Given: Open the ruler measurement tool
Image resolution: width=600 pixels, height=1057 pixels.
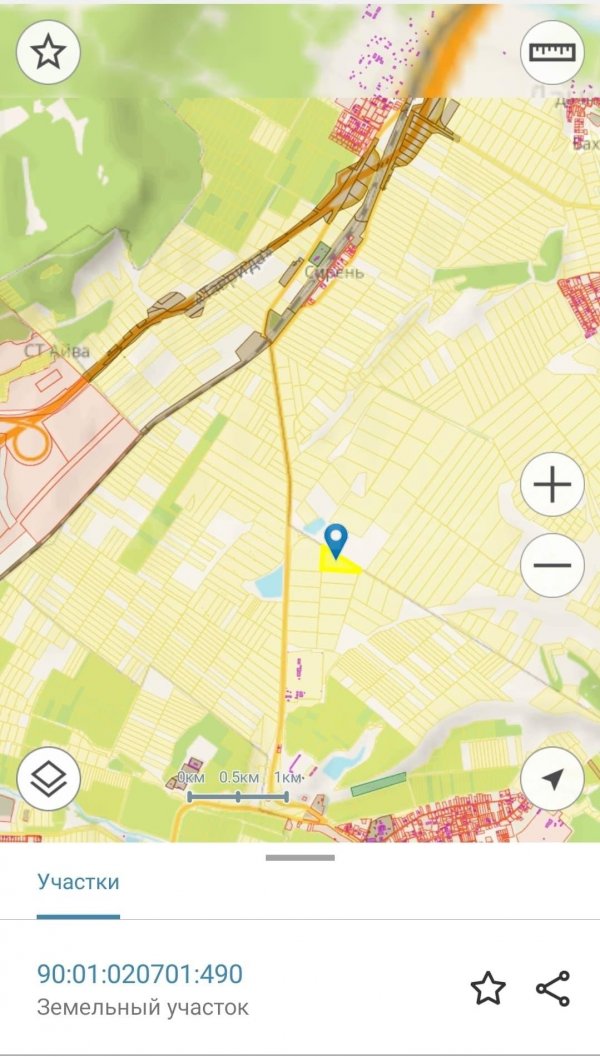Looking at the screenshot, I should click(x=553, y=51).
